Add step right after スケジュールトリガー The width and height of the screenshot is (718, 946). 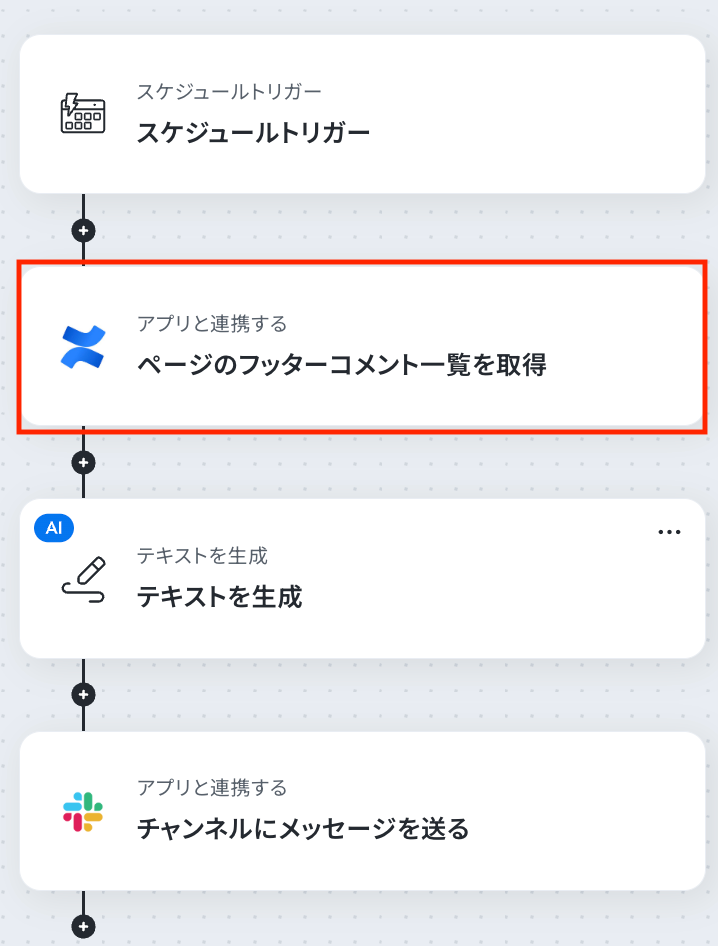84,230
